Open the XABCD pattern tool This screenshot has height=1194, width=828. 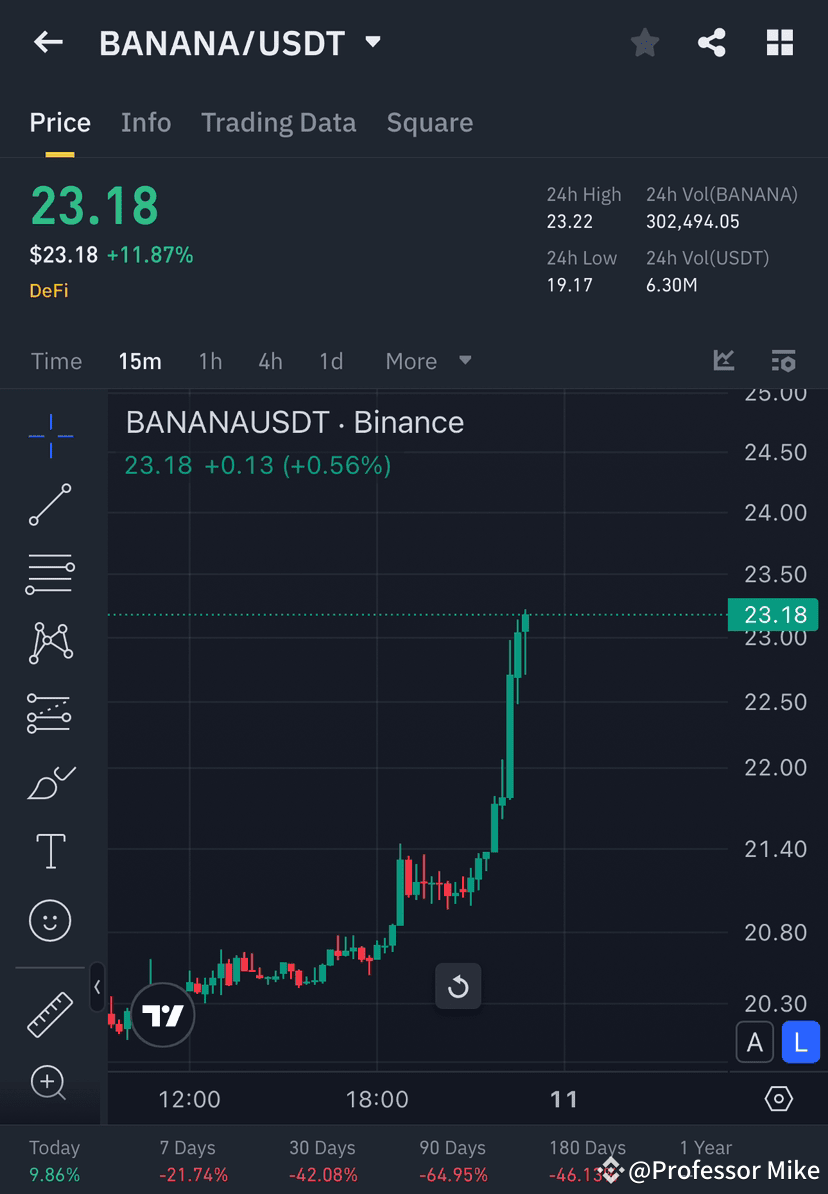[49, 643]
